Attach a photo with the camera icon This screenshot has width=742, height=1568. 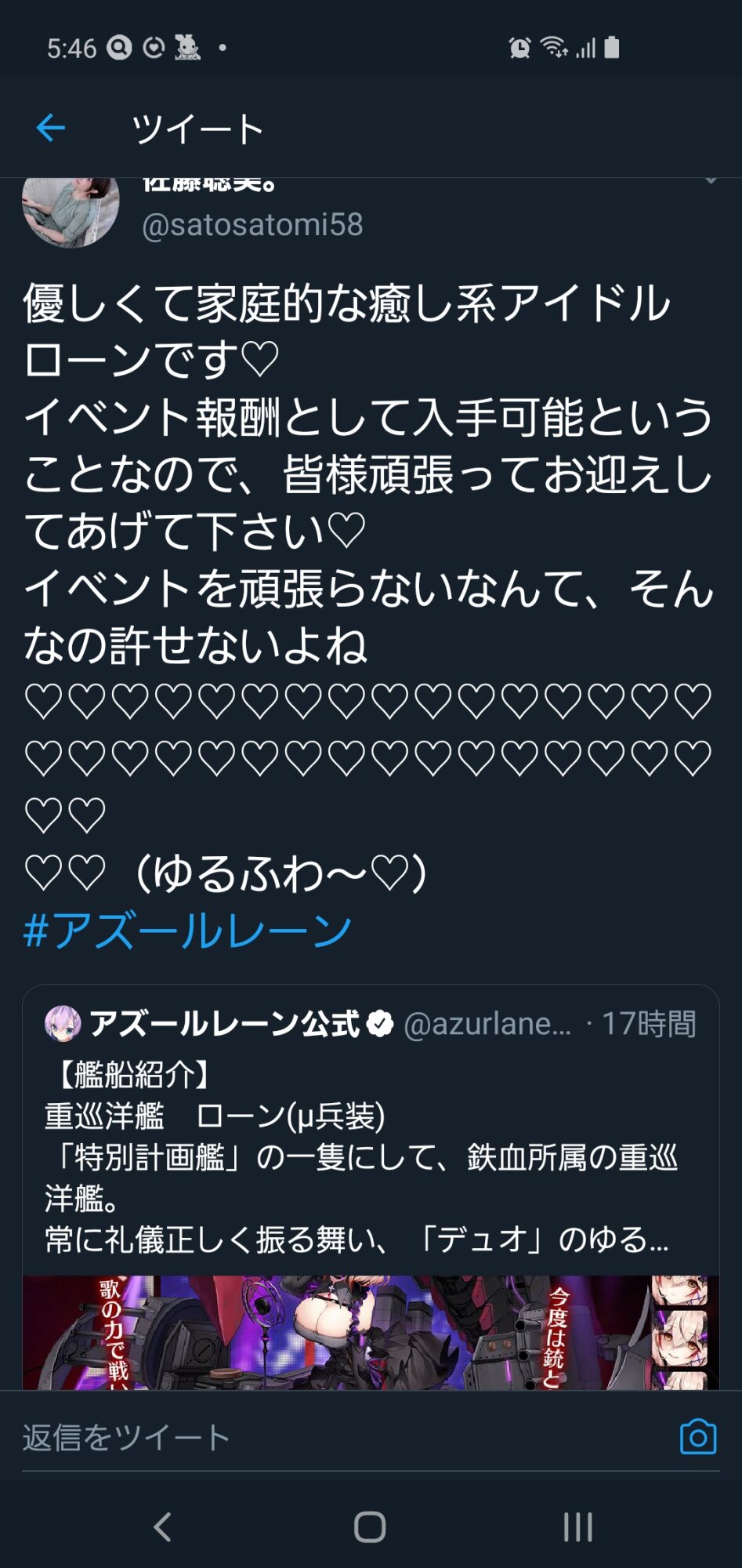click(x=697, y=1437)
